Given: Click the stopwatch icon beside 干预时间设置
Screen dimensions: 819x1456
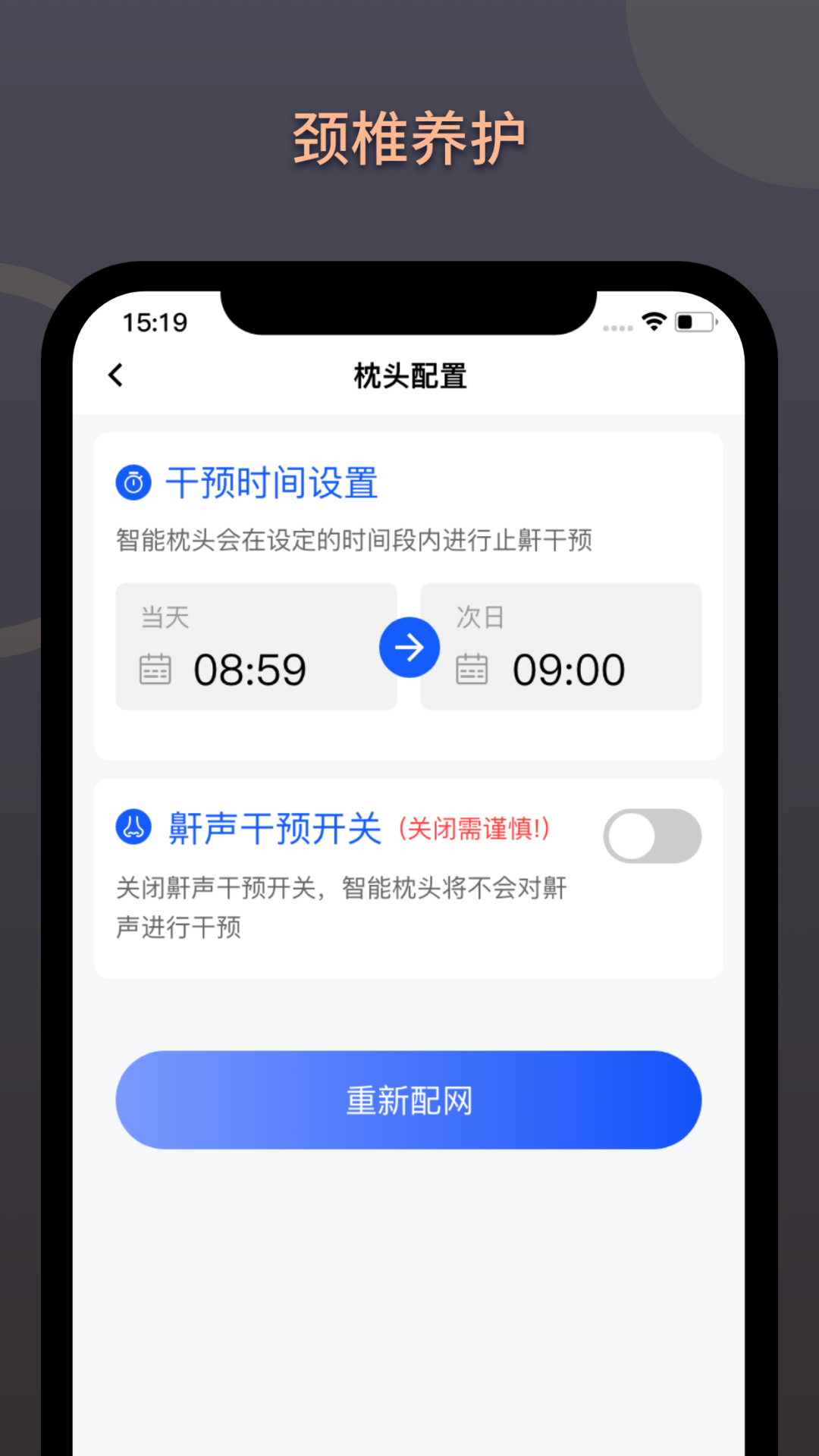Looking at the screenshot, I should pyautogui.click(x=133, y=482).
